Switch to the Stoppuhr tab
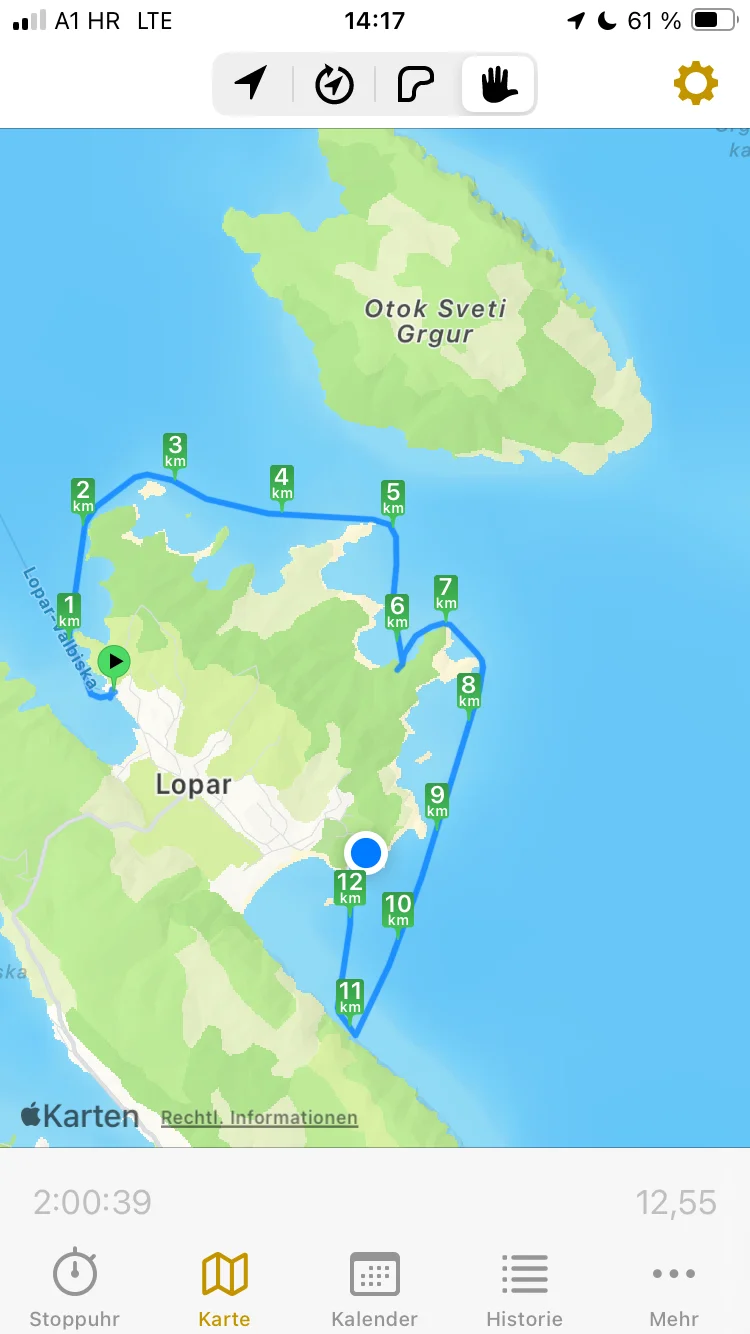The height and width of the screenshot is (1334, 750). pyautogui.click(x=75, y=1288)
